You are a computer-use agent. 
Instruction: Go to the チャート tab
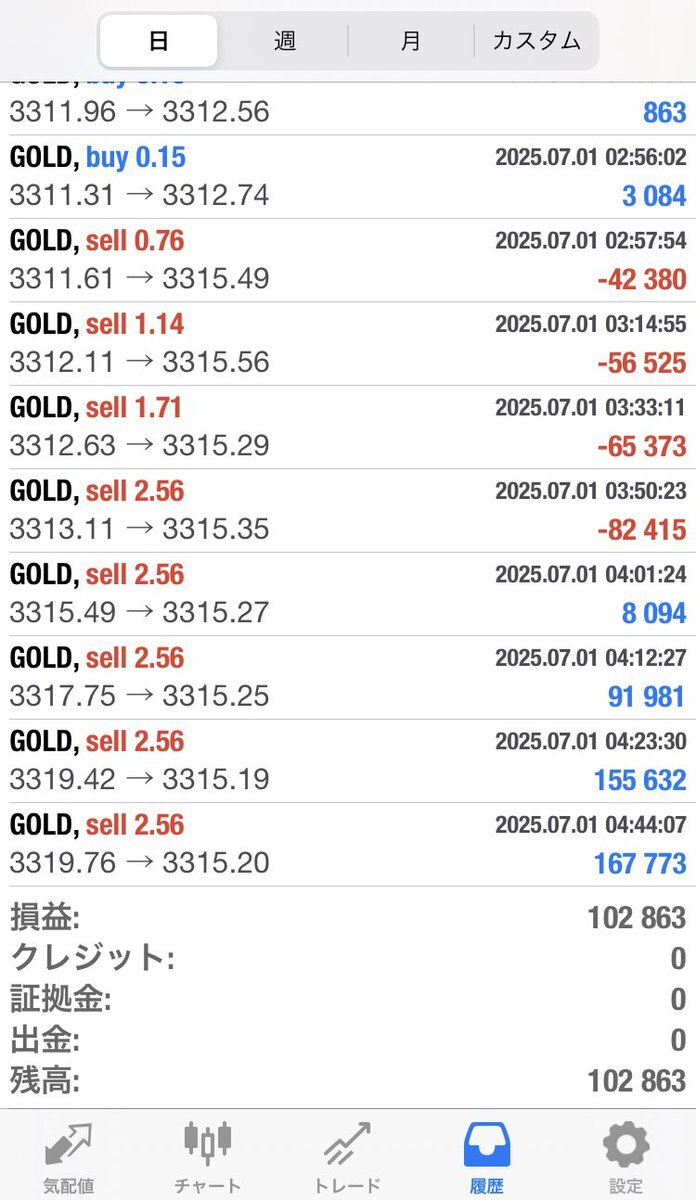pyautogui.click(x=208, y=1158)
